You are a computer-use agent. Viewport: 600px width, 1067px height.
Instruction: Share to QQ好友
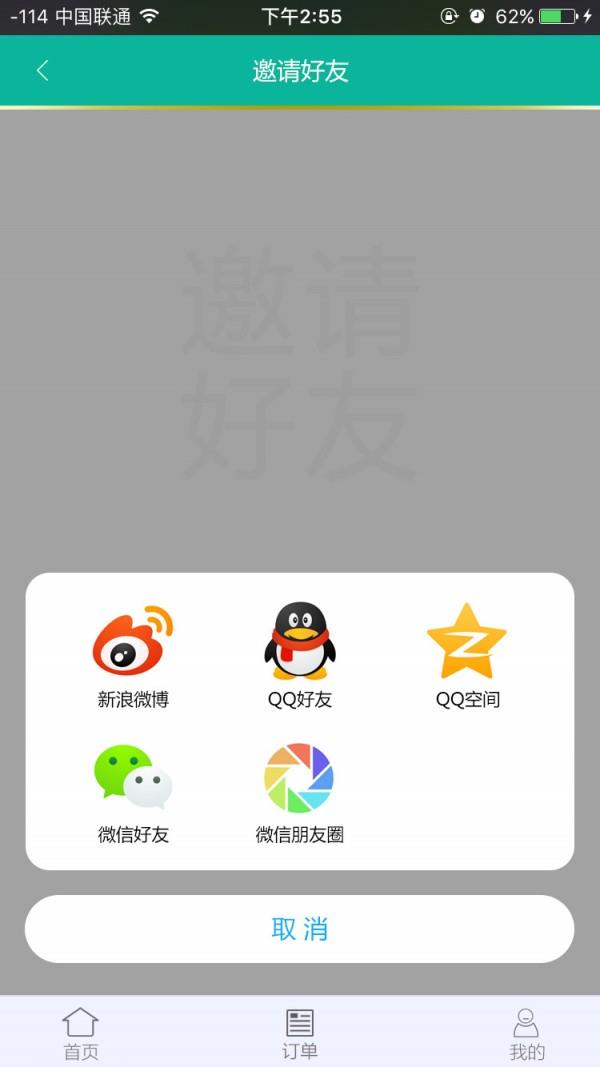(300, 657)
